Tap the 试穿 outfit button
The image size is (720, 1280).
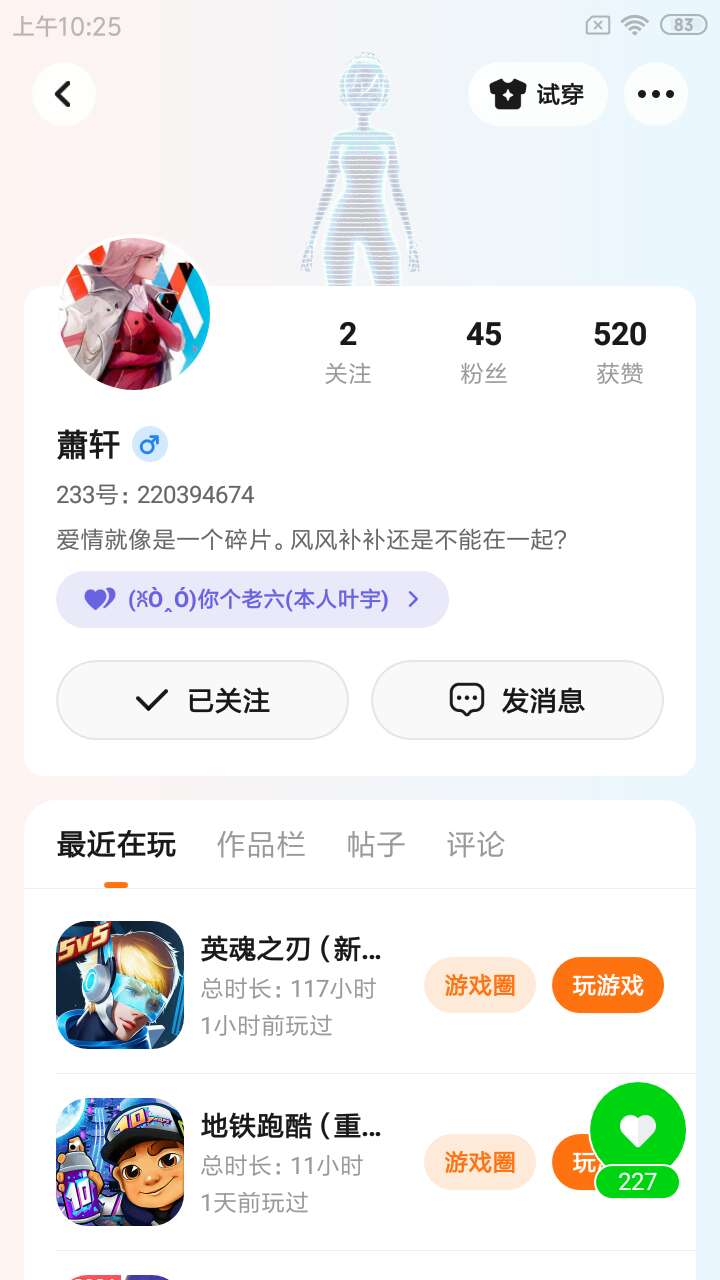537,94
